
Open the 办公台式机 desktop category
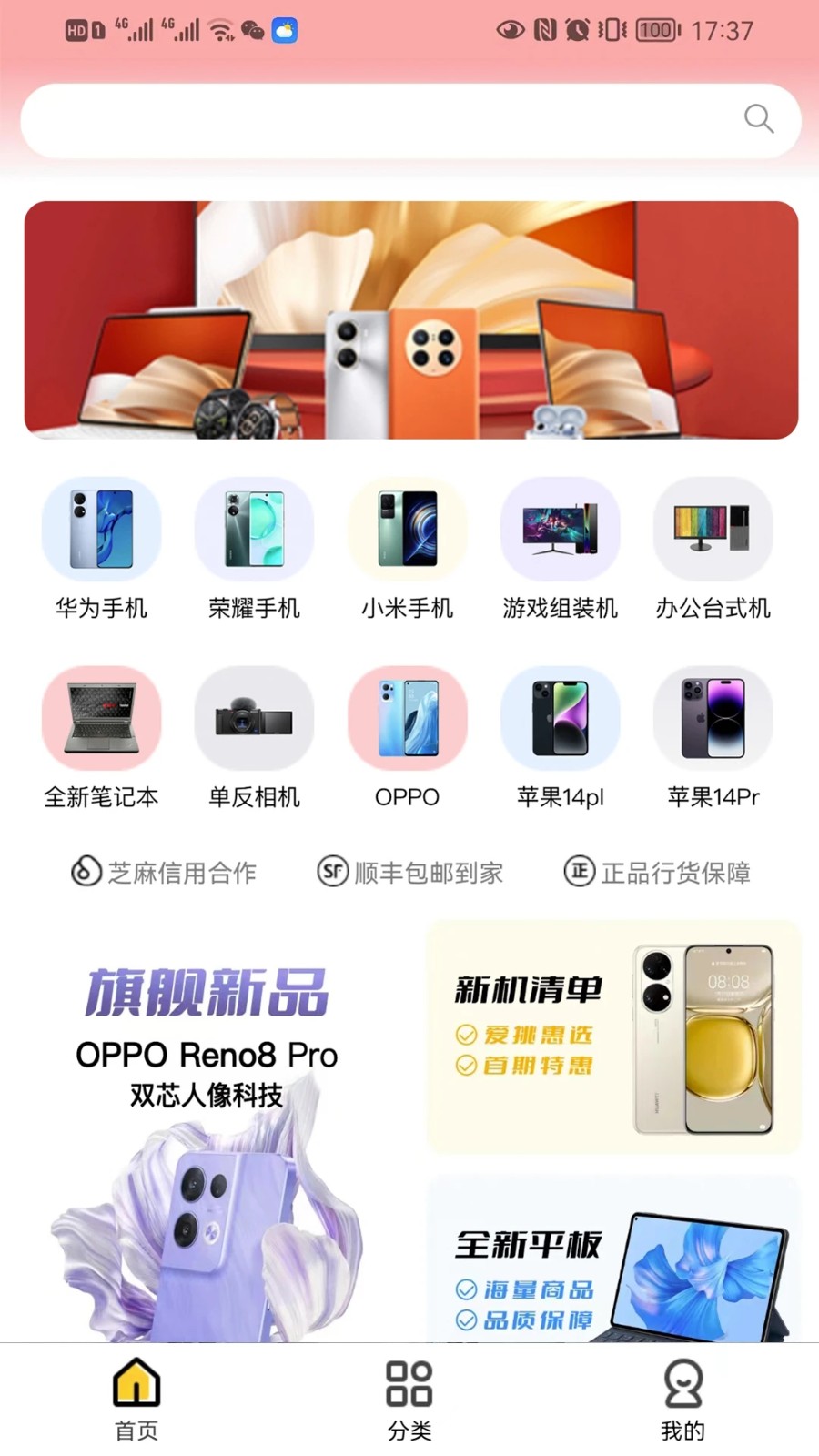pyautogui.click(x=713, y=546)
